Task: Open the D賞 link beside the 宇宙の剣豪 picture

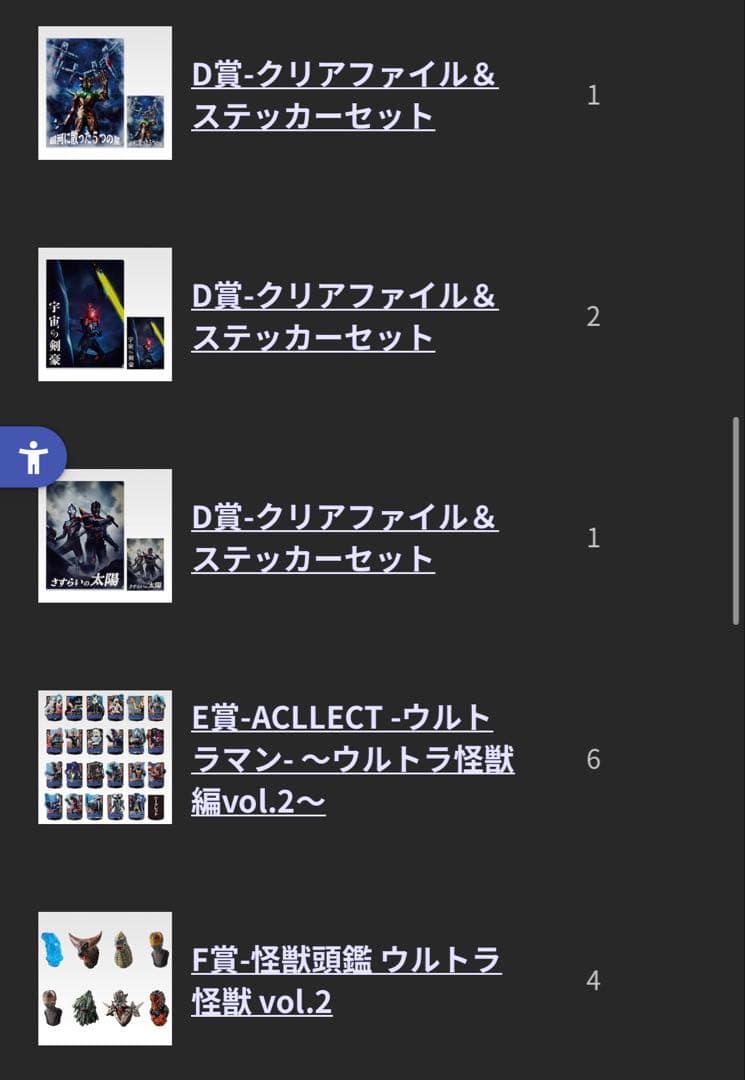Action: 344,316
